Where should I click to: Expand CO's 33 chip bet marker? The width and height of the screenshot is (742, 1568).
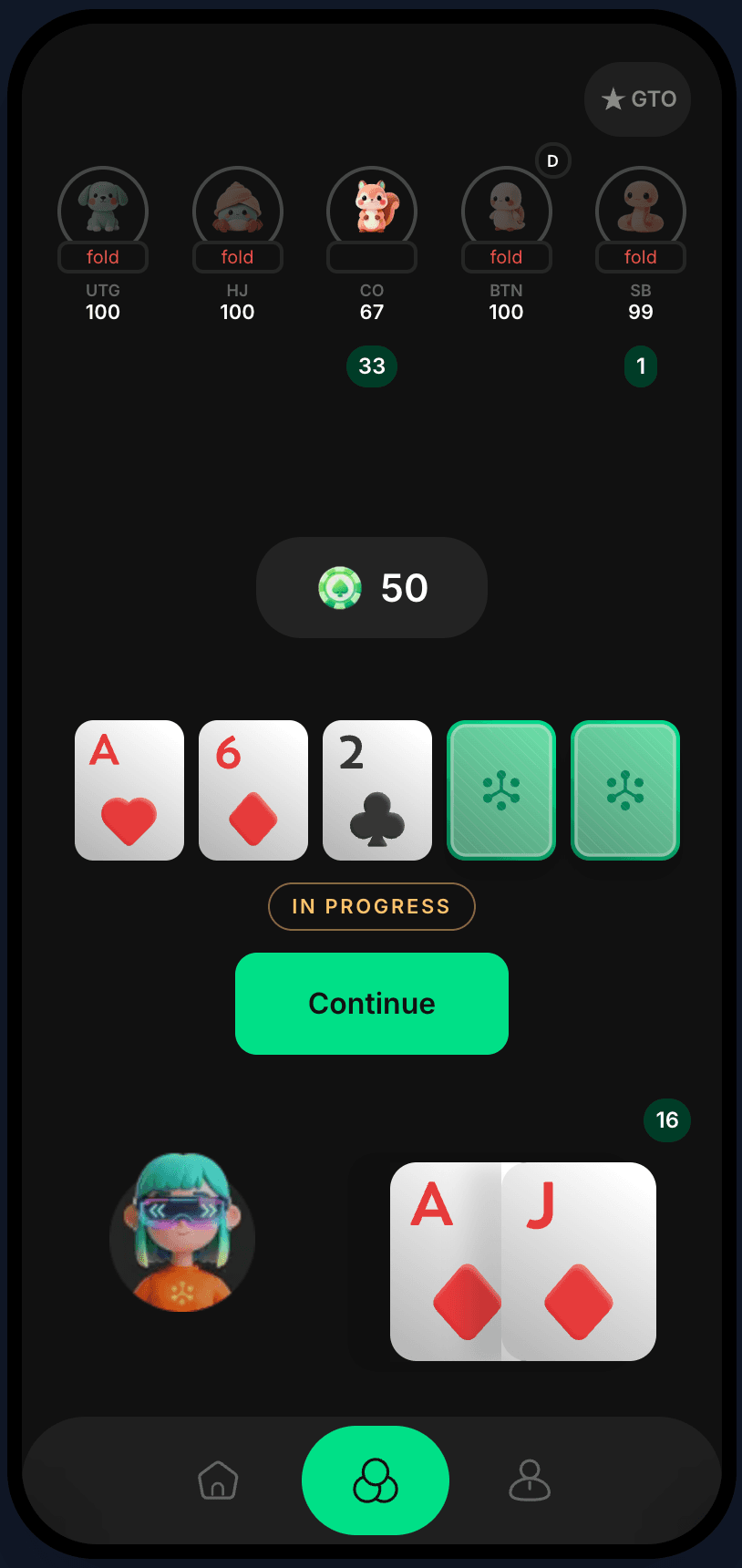[372, 366]
